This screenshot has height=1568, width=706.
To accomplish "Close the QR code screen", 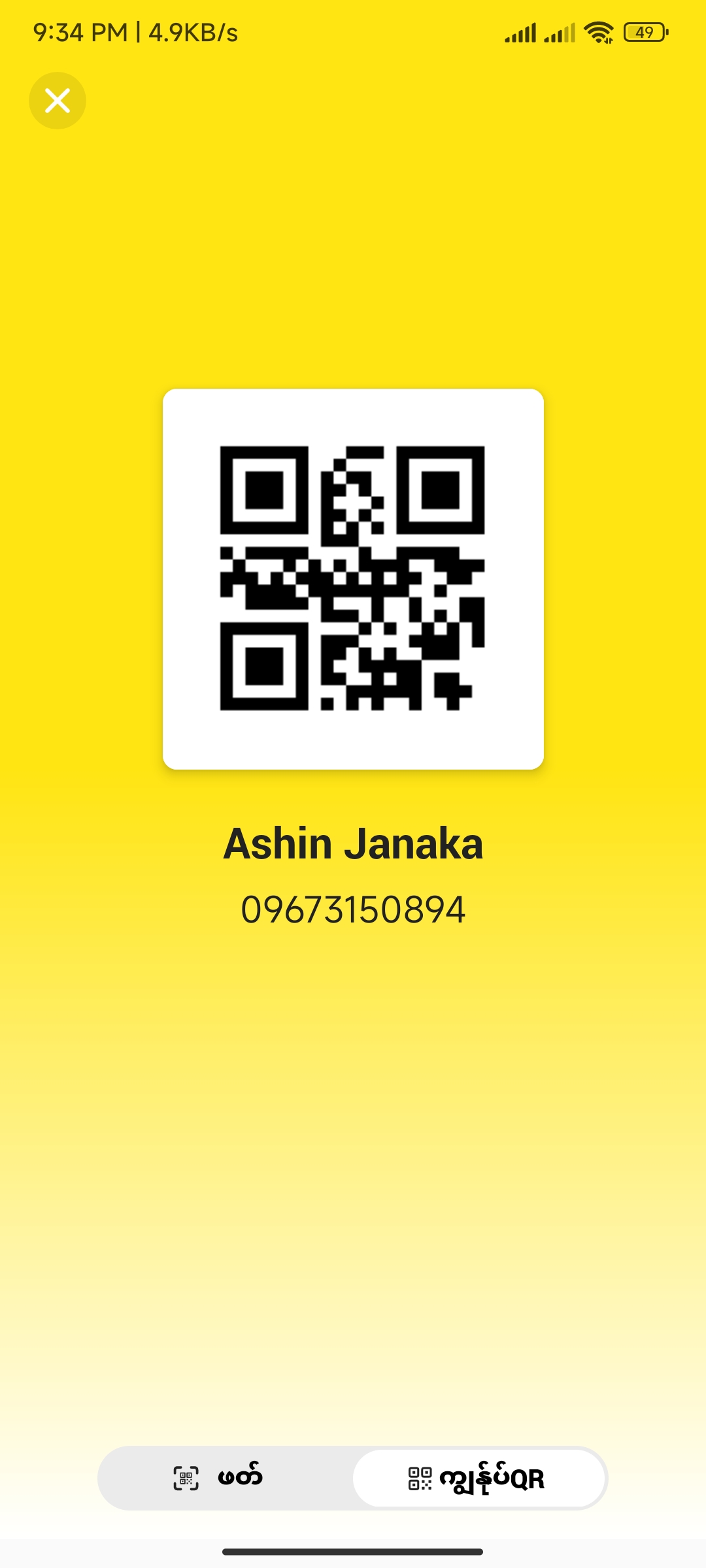I will tap(58, 101).
